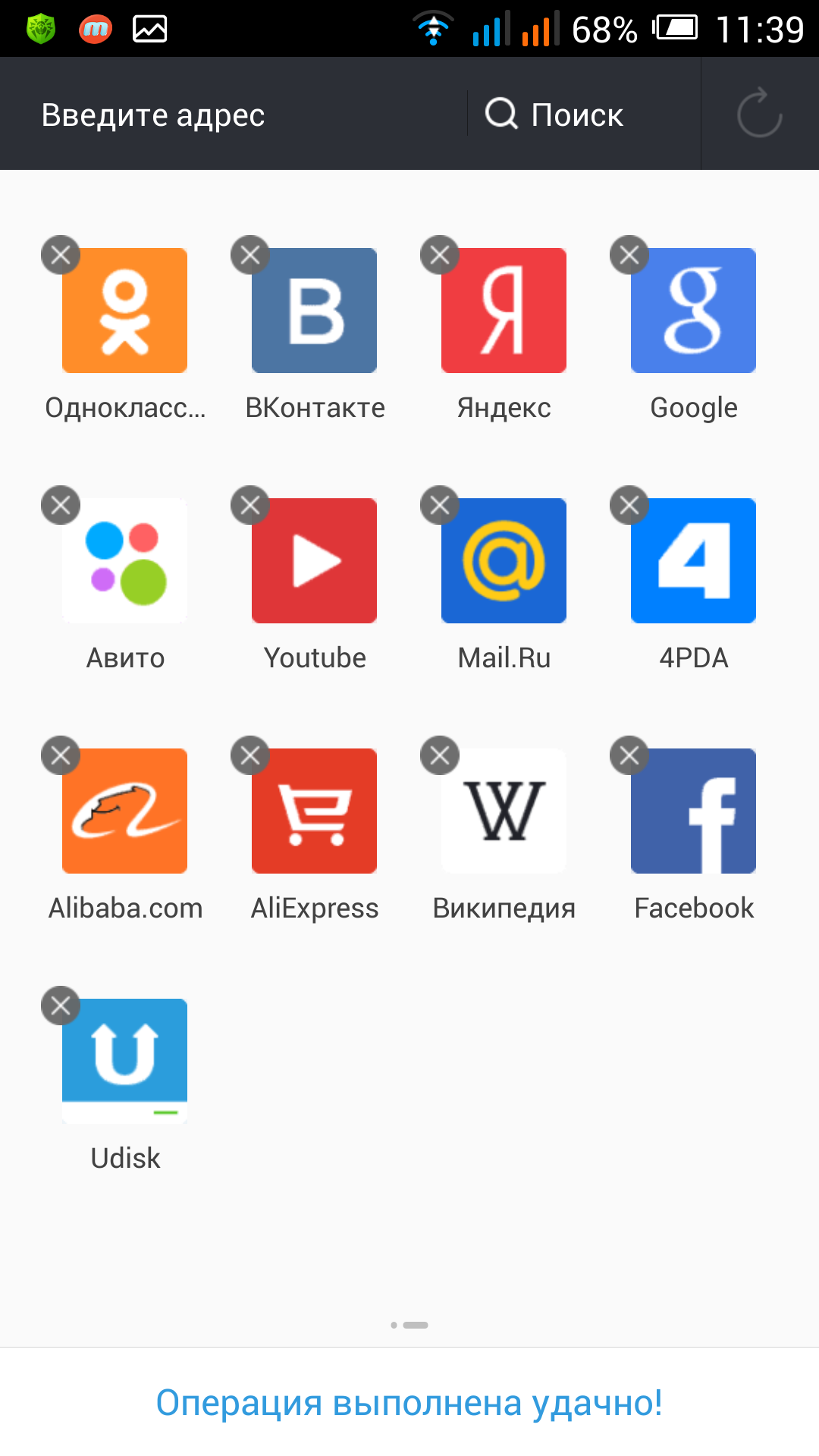Open the Одноклассники shortcut

click(x=125, y=312)
